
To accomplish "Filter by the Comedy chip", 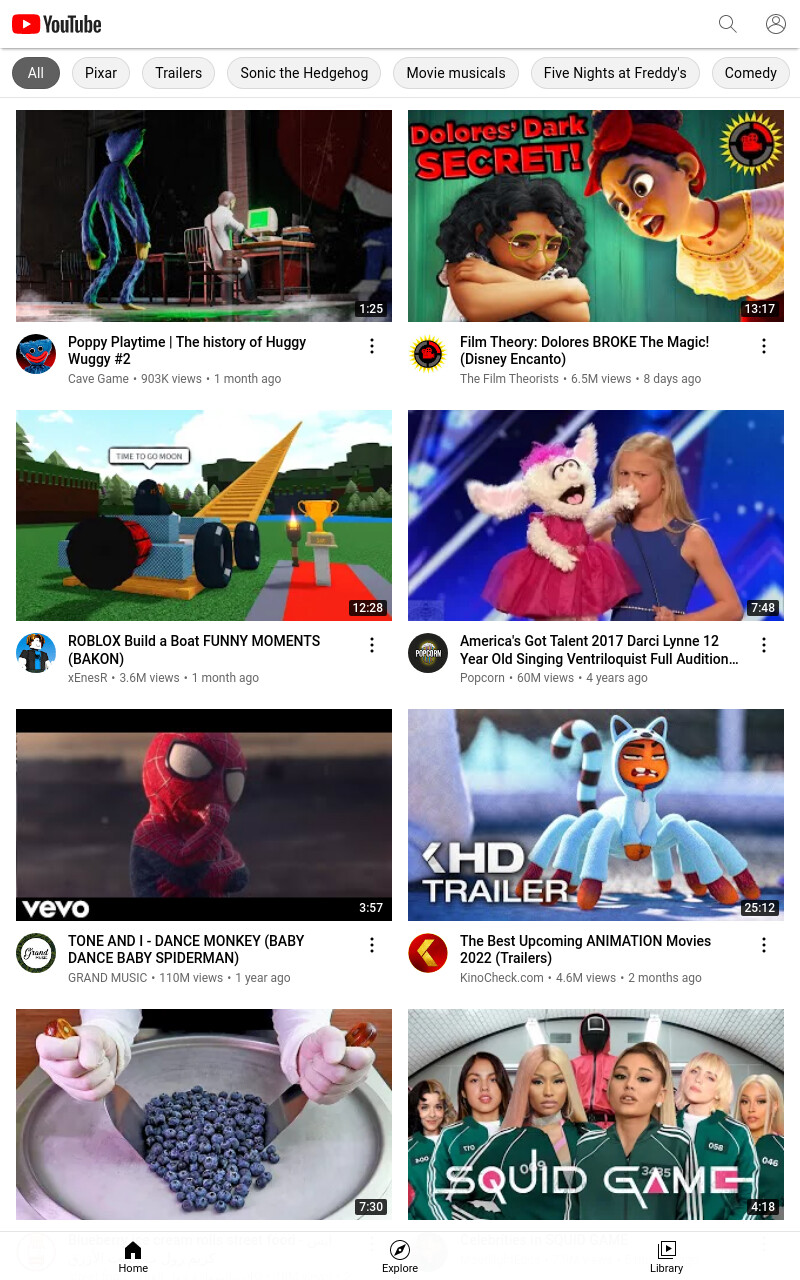I will [x=751, y=73].
